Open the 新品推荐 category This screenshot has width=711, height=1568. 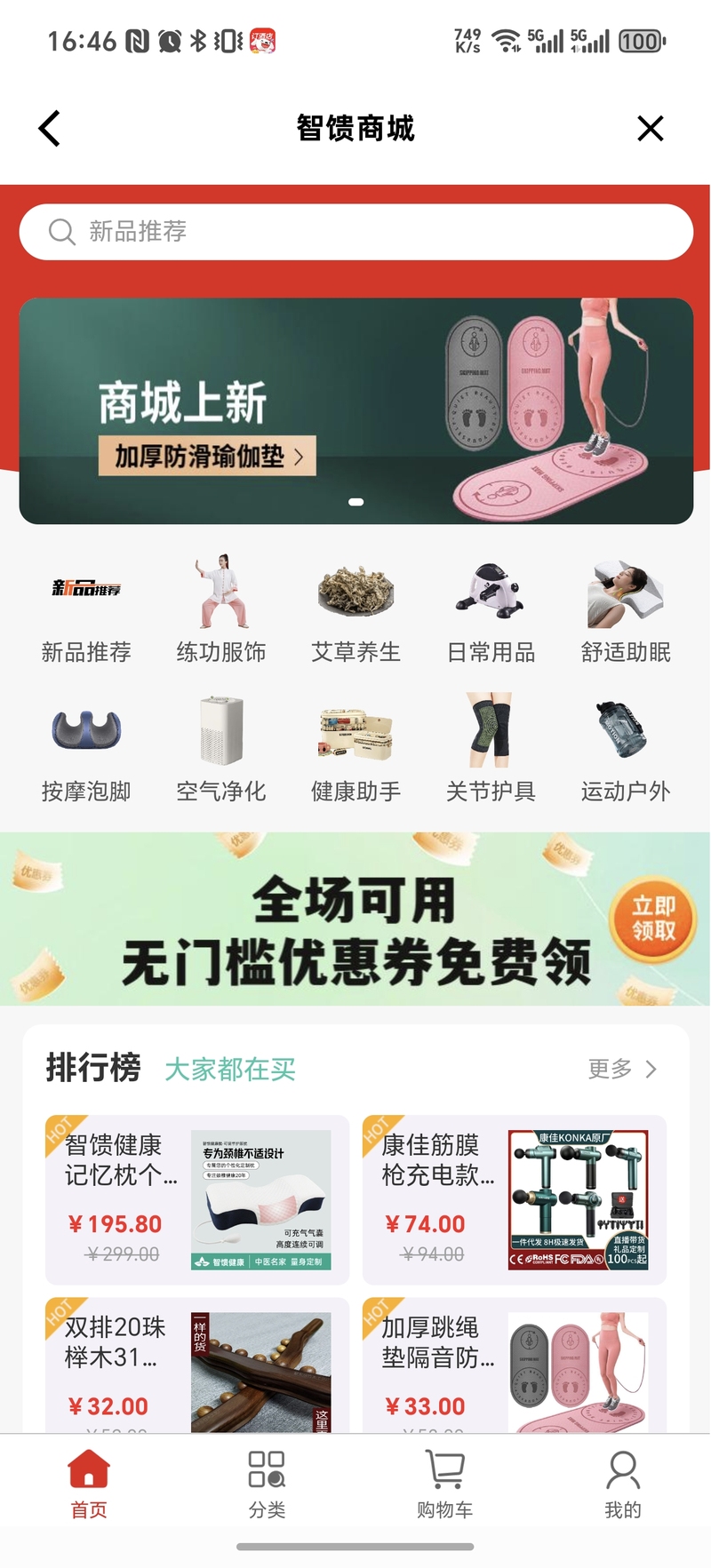coord(86,609)
